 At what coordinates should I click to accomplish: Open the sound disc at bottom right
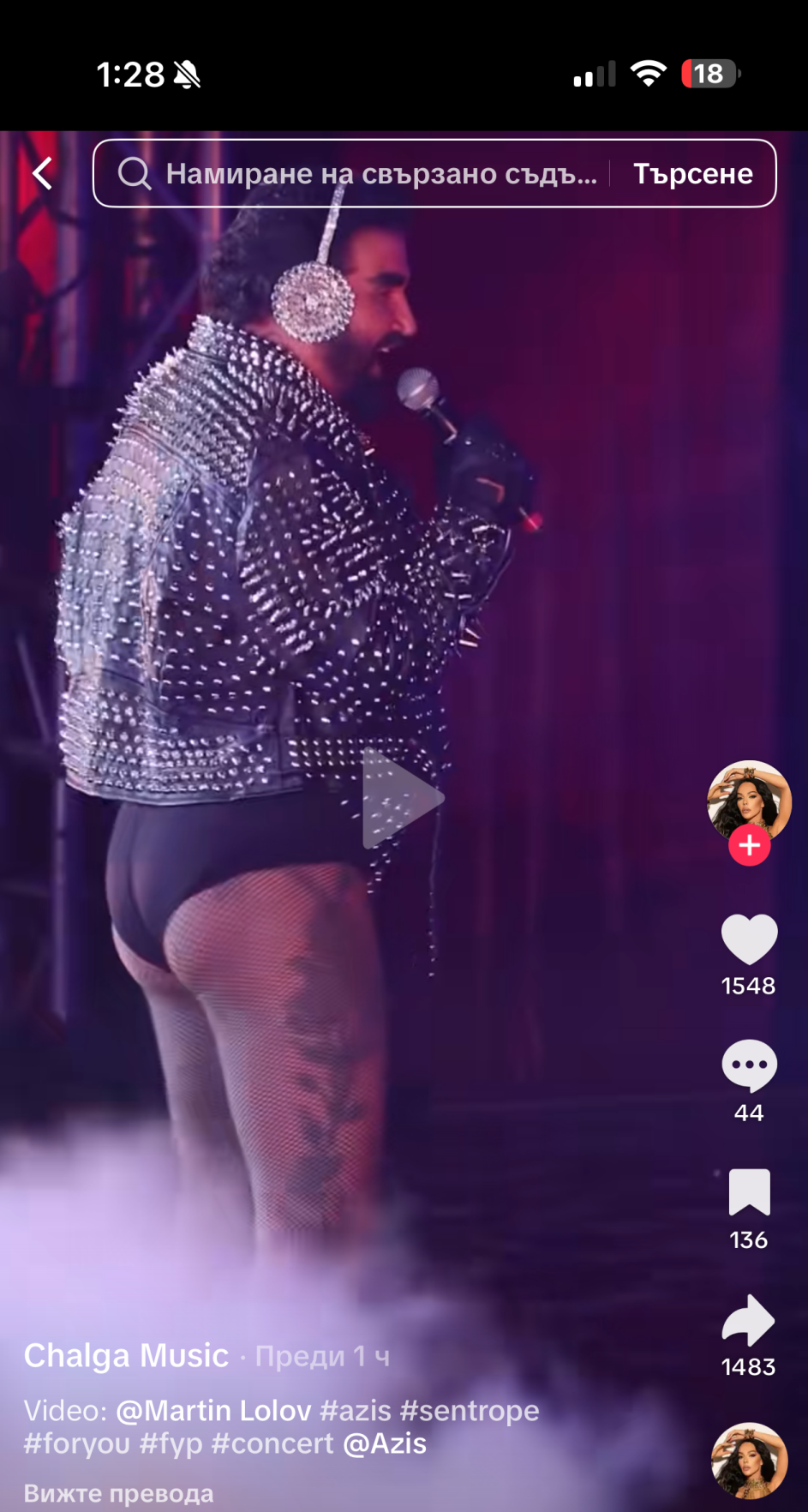point(749,1461)
